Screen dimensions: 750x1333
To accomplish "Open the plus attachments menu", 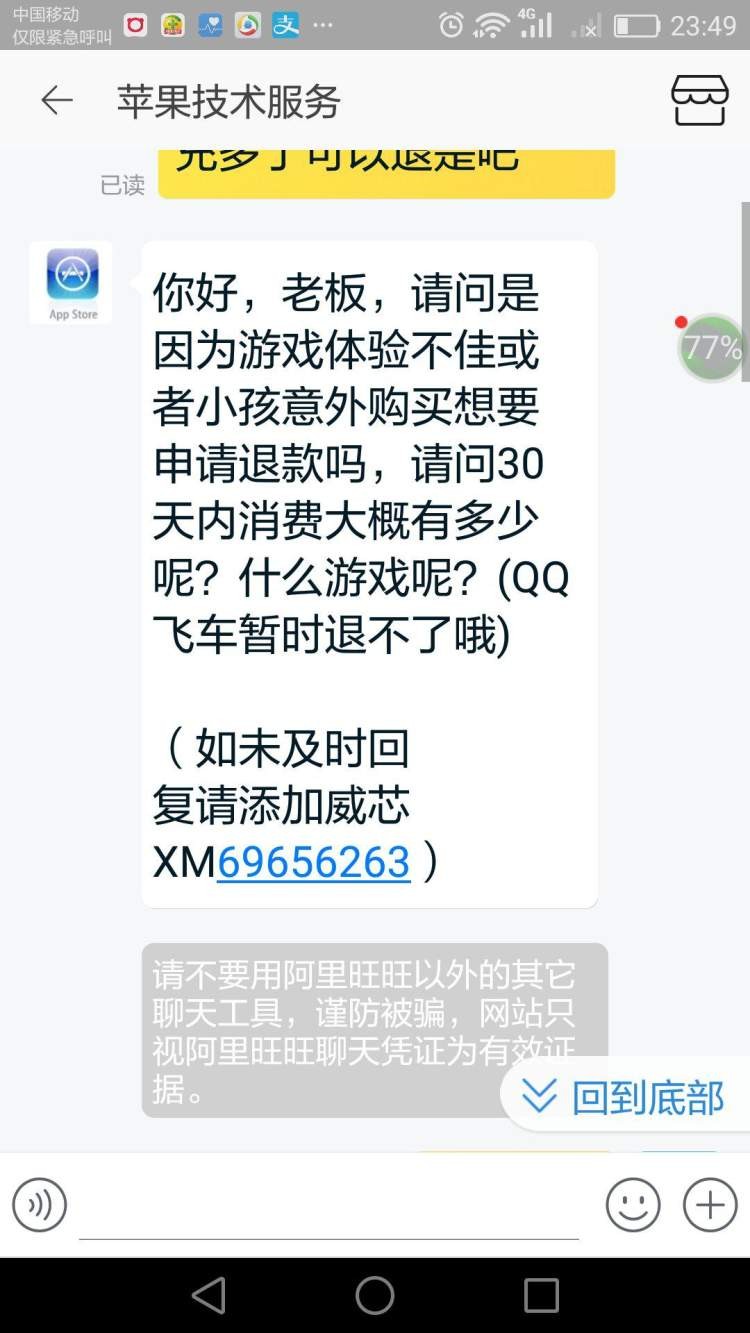I will pyautogui.click(x=710, y=1204).
